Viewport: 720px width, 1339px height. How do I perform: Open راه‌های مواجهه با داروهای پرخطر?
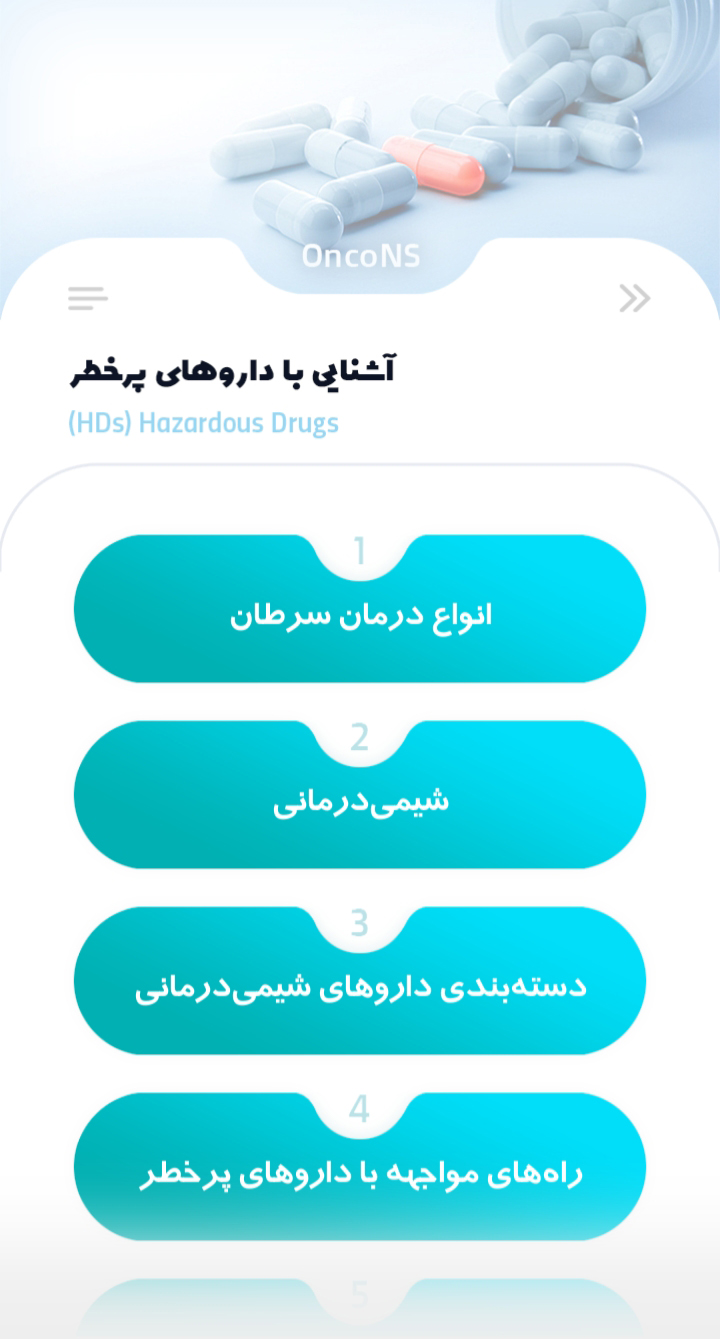[360, 1173]
